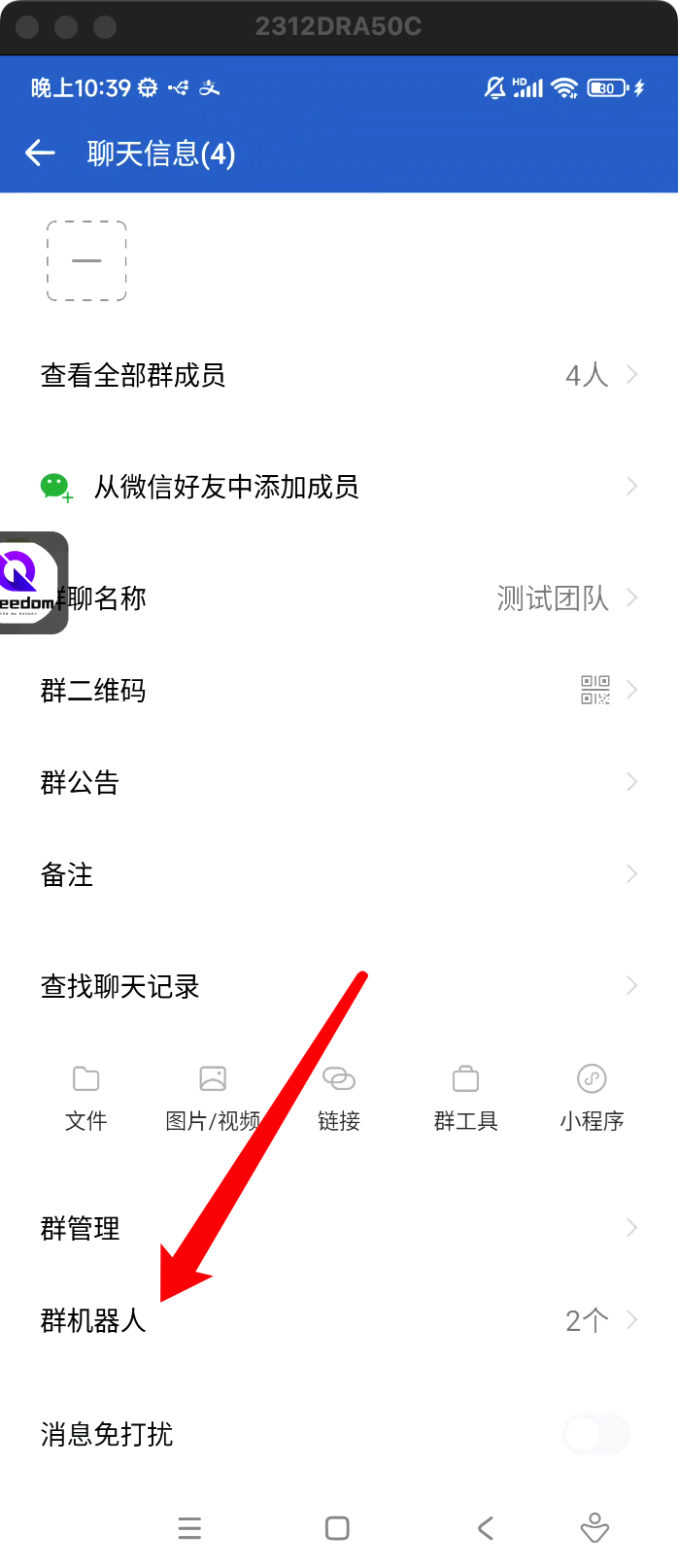This screenshot has width=678, height=1568.
Task: Tap system navigation back button
Action: 486,1528
